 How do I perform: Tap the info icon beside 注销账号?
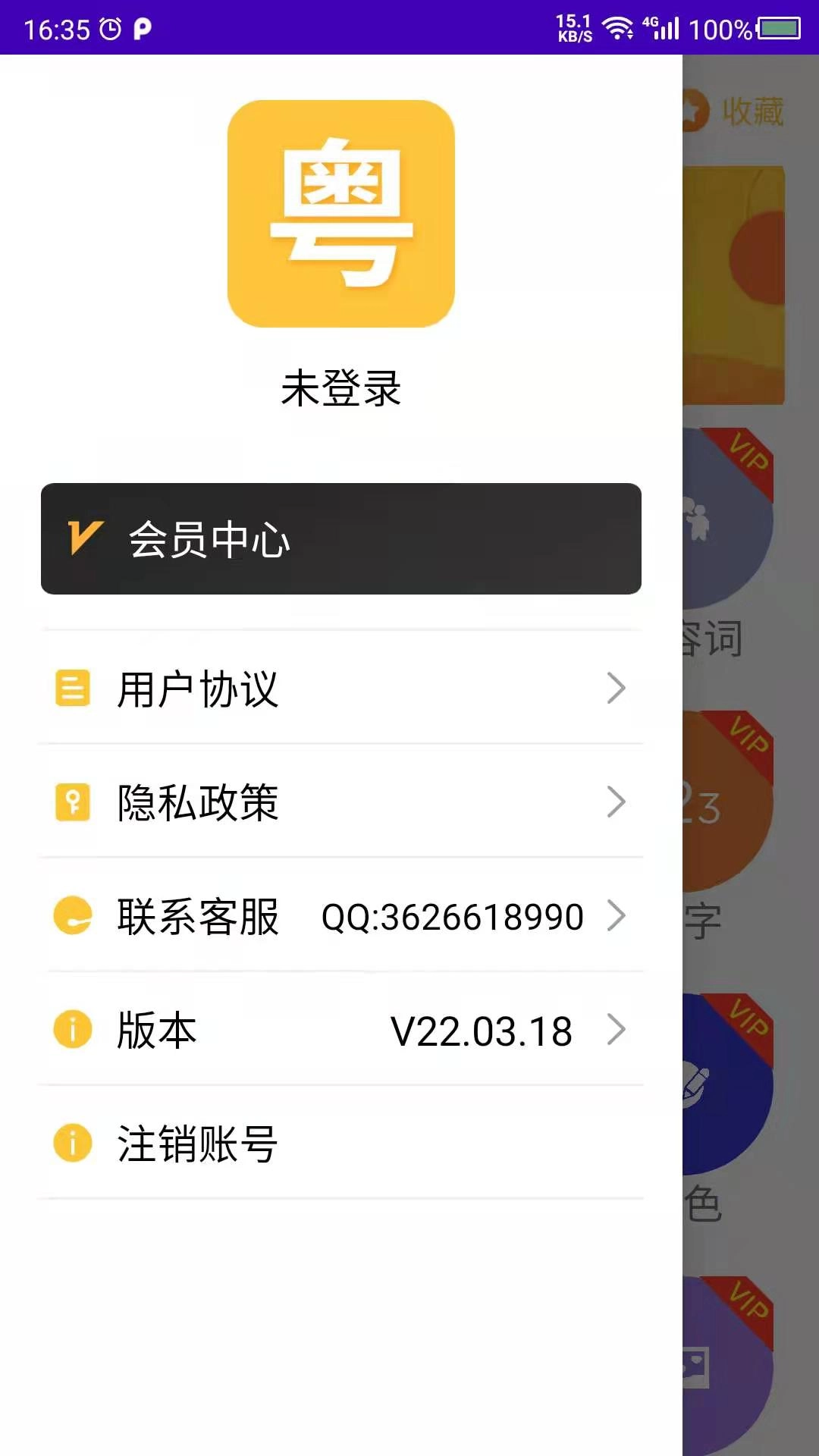(72, 1144)
